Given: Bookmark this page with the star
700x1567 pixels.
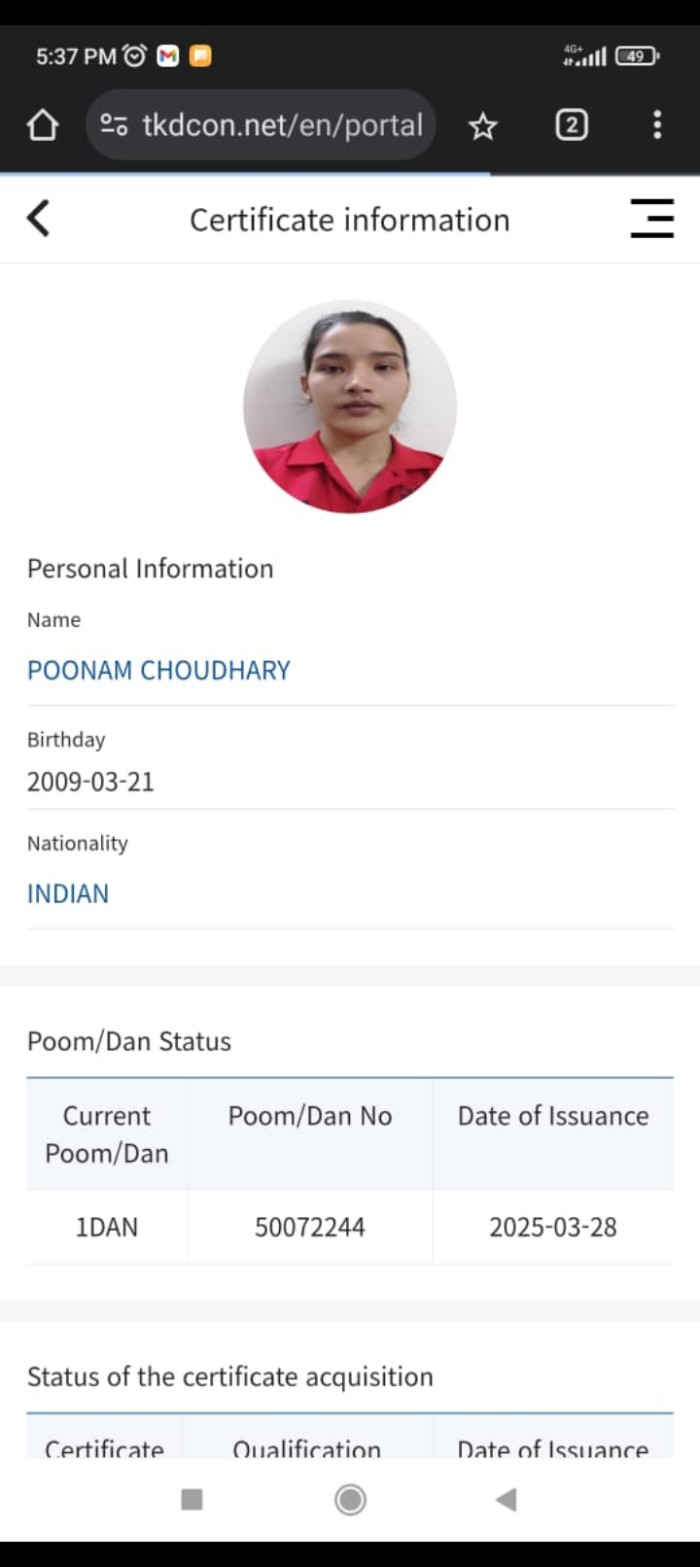Looking at the screenshot, I should [x=483, y=126].
